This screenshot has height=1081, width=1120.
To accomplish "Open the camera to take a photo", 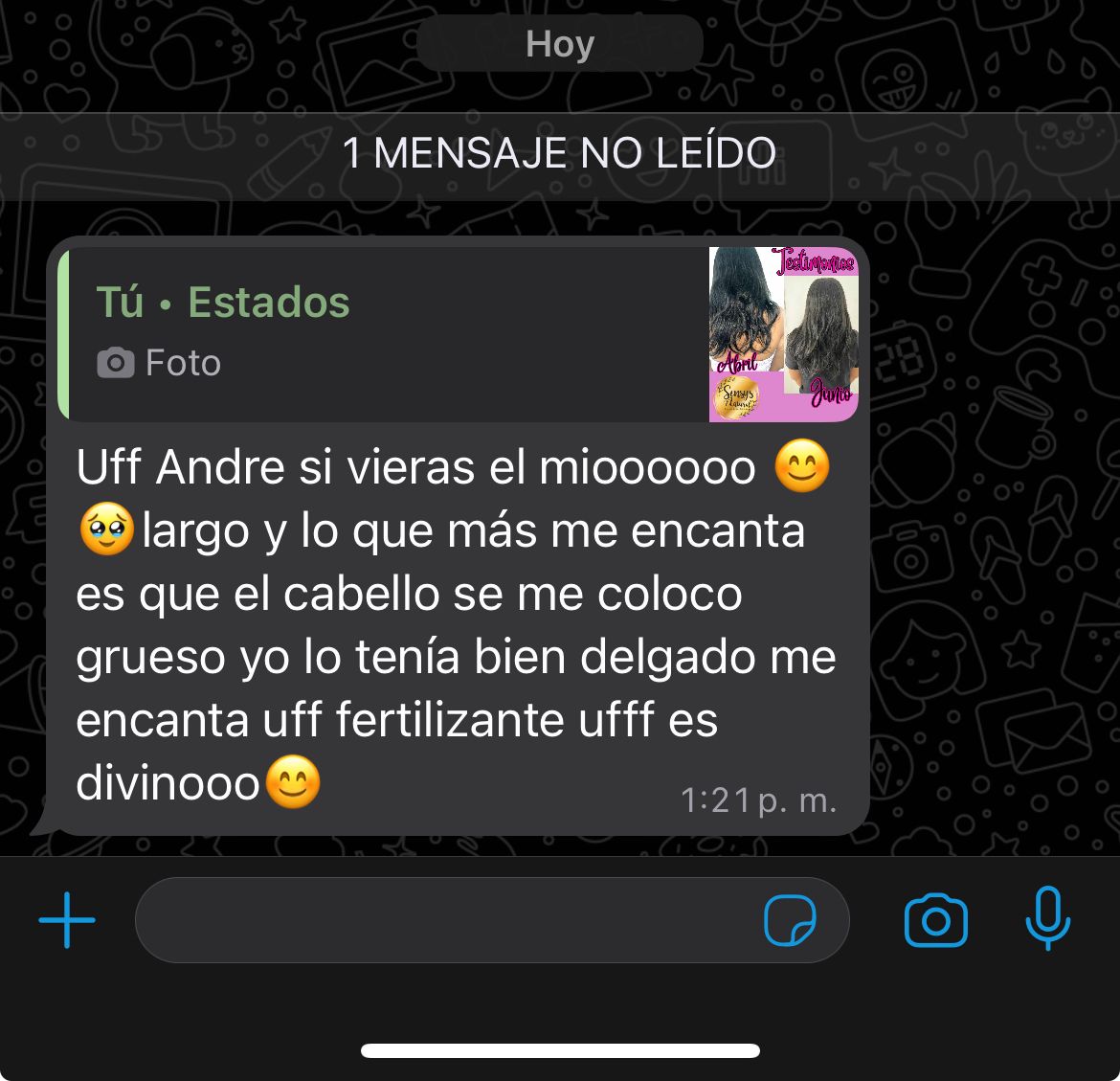I will pyautogui.click(x=935, y=921).
